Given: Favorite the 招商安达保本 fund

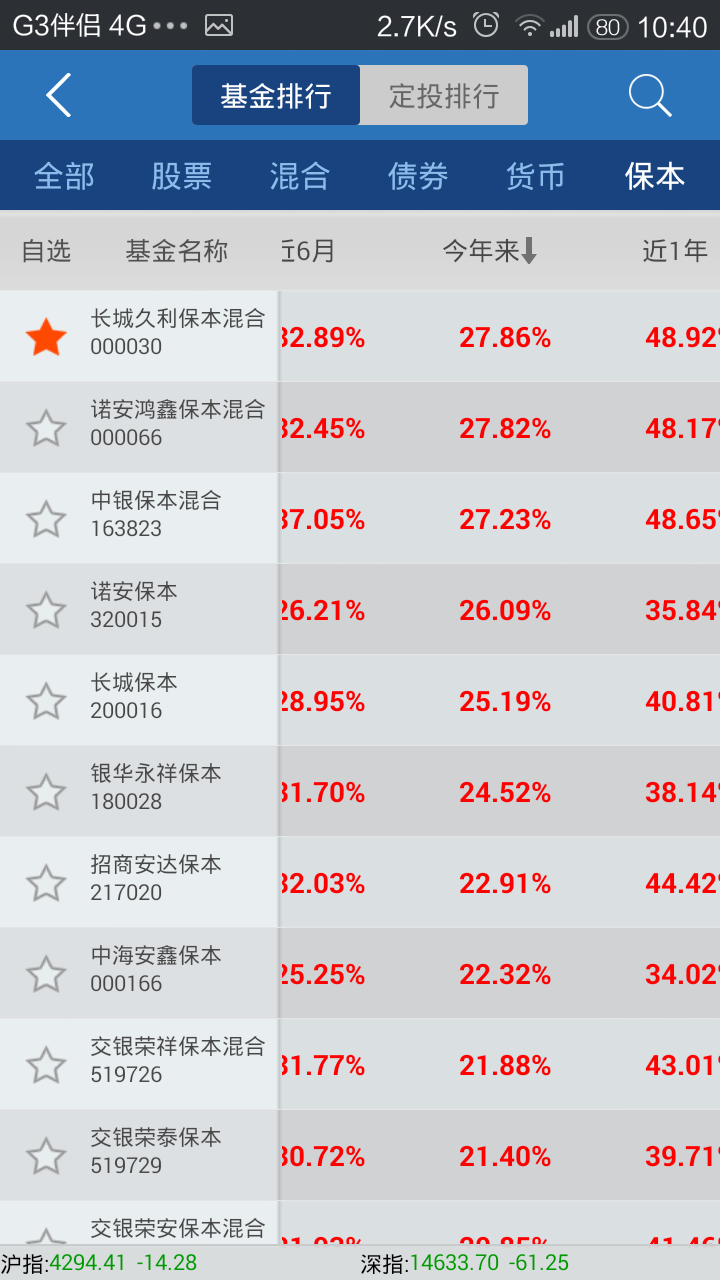Looking at the screenshot, I should (x=46, y=884).
